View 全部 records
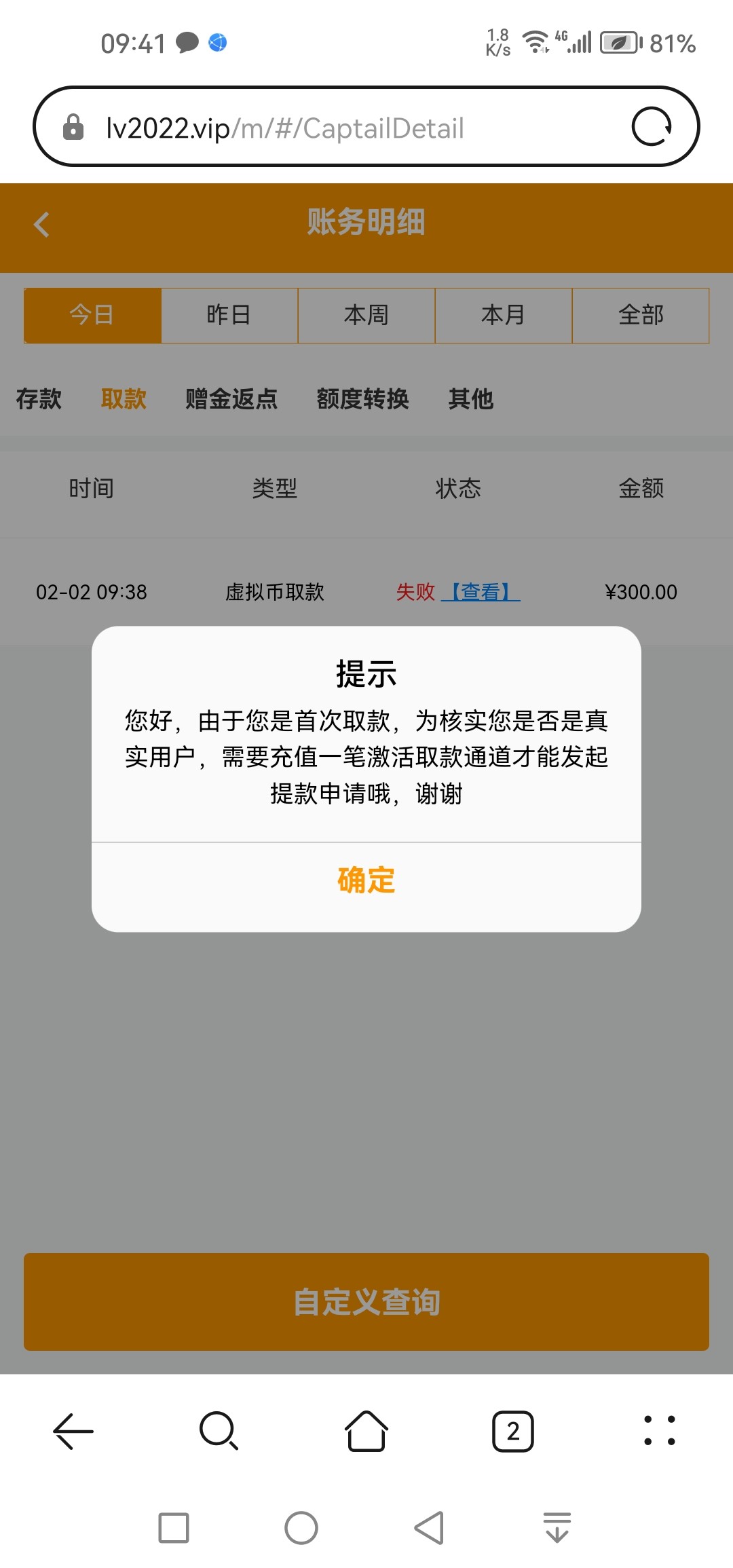Viewport: 733px width, 1568px height. (x=641, y=316)
